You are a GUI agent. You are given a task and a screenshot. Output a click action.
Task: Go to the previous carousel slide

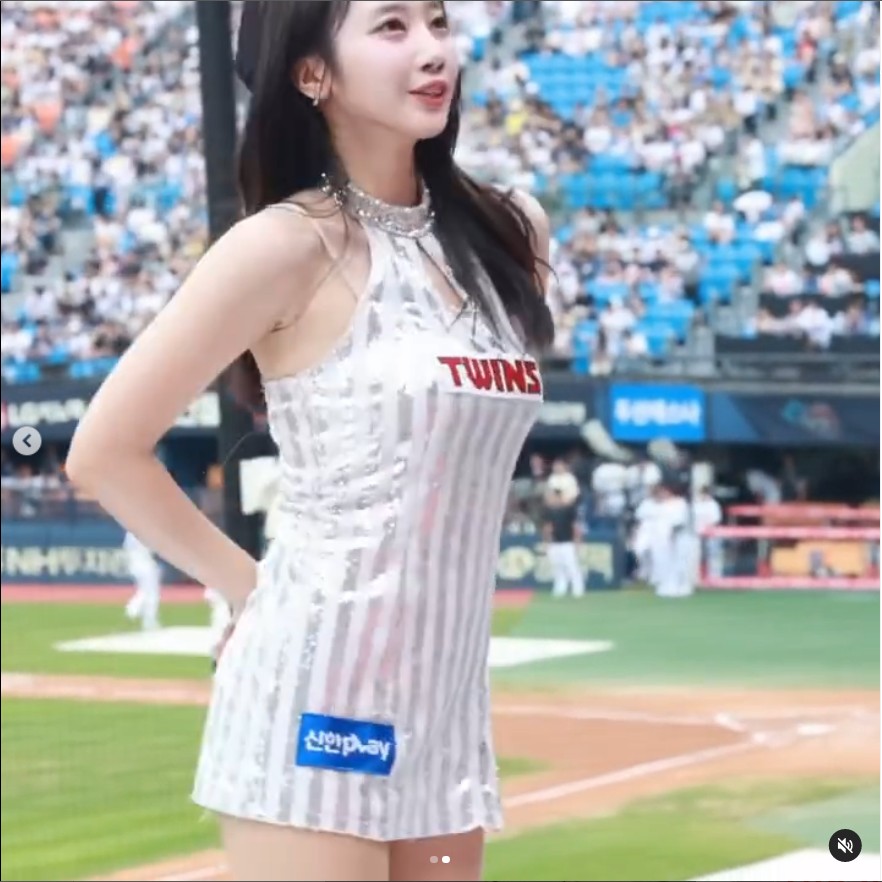pos(27,440)
